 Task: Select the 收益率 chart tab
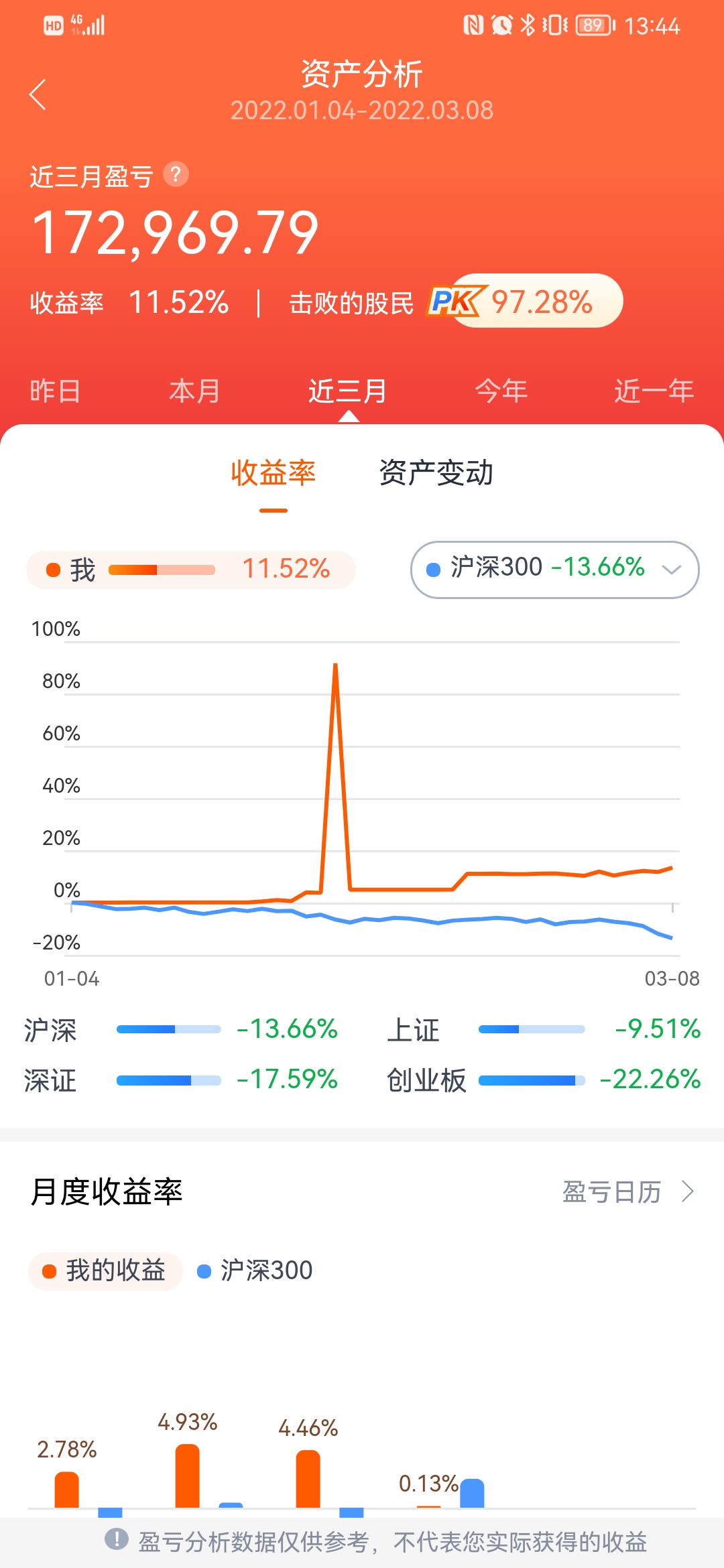point(273,474)
